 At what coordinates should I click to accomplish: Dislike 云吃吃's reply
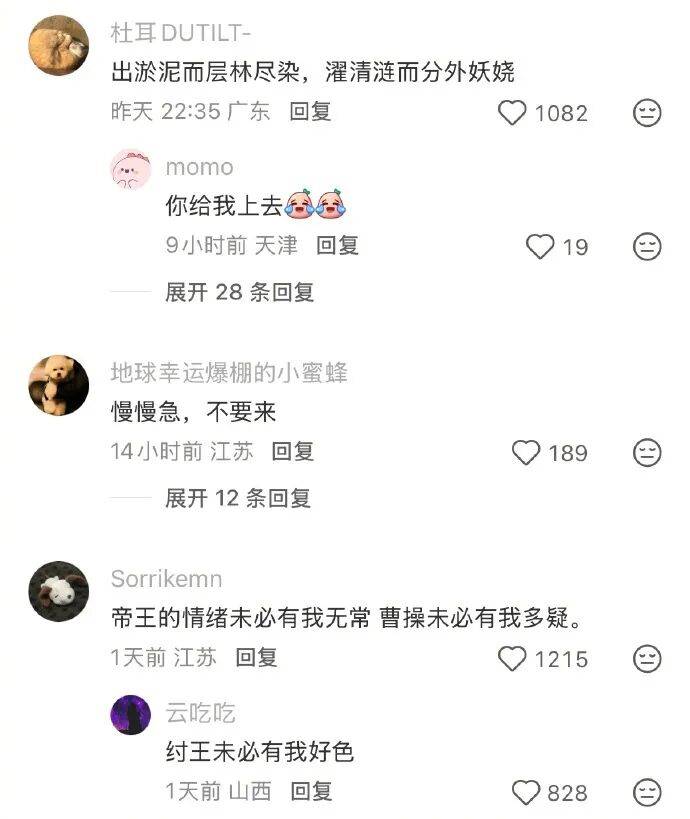coord(647,793)
